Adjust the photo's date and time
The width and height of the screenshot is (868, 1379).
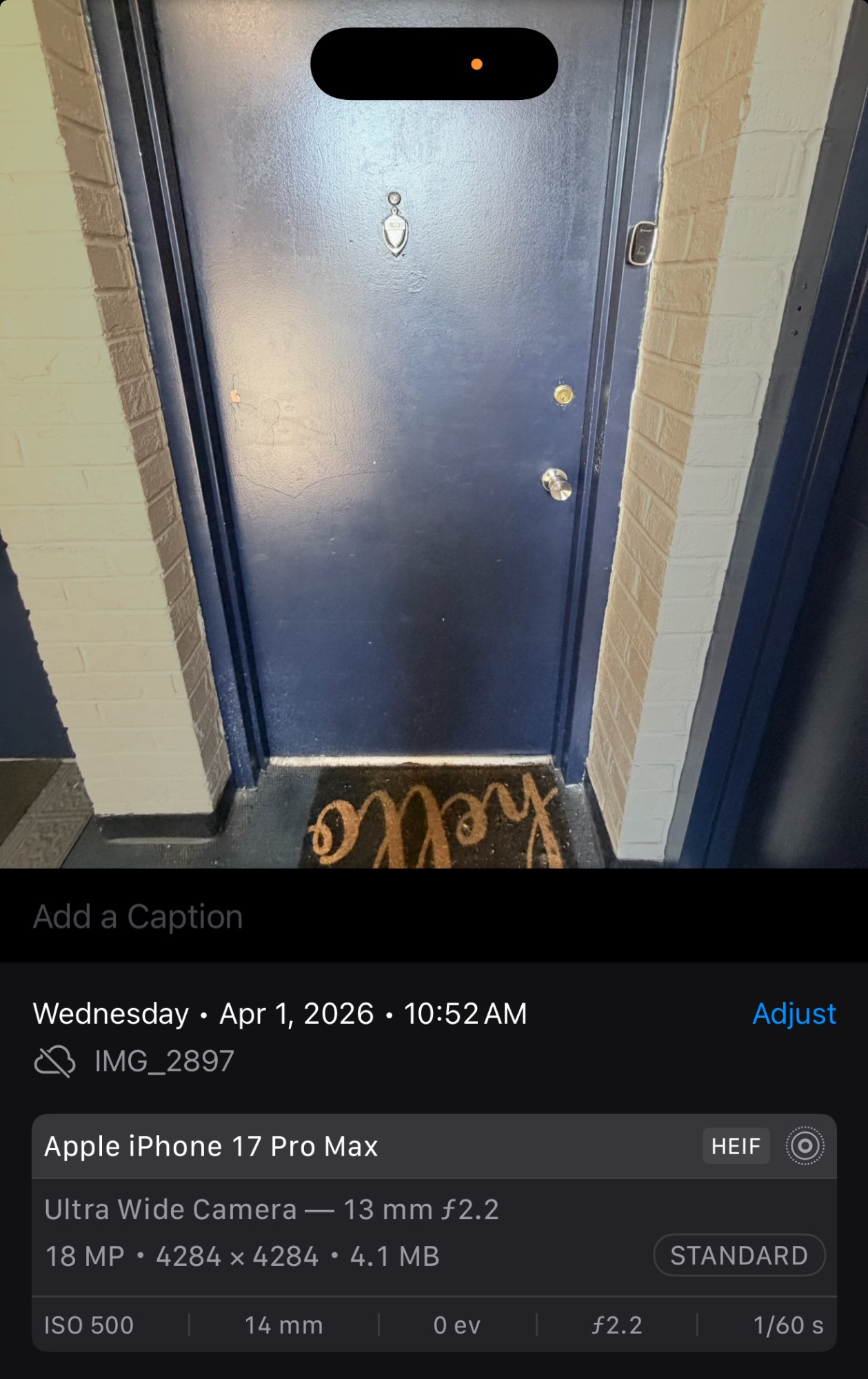794,1014
